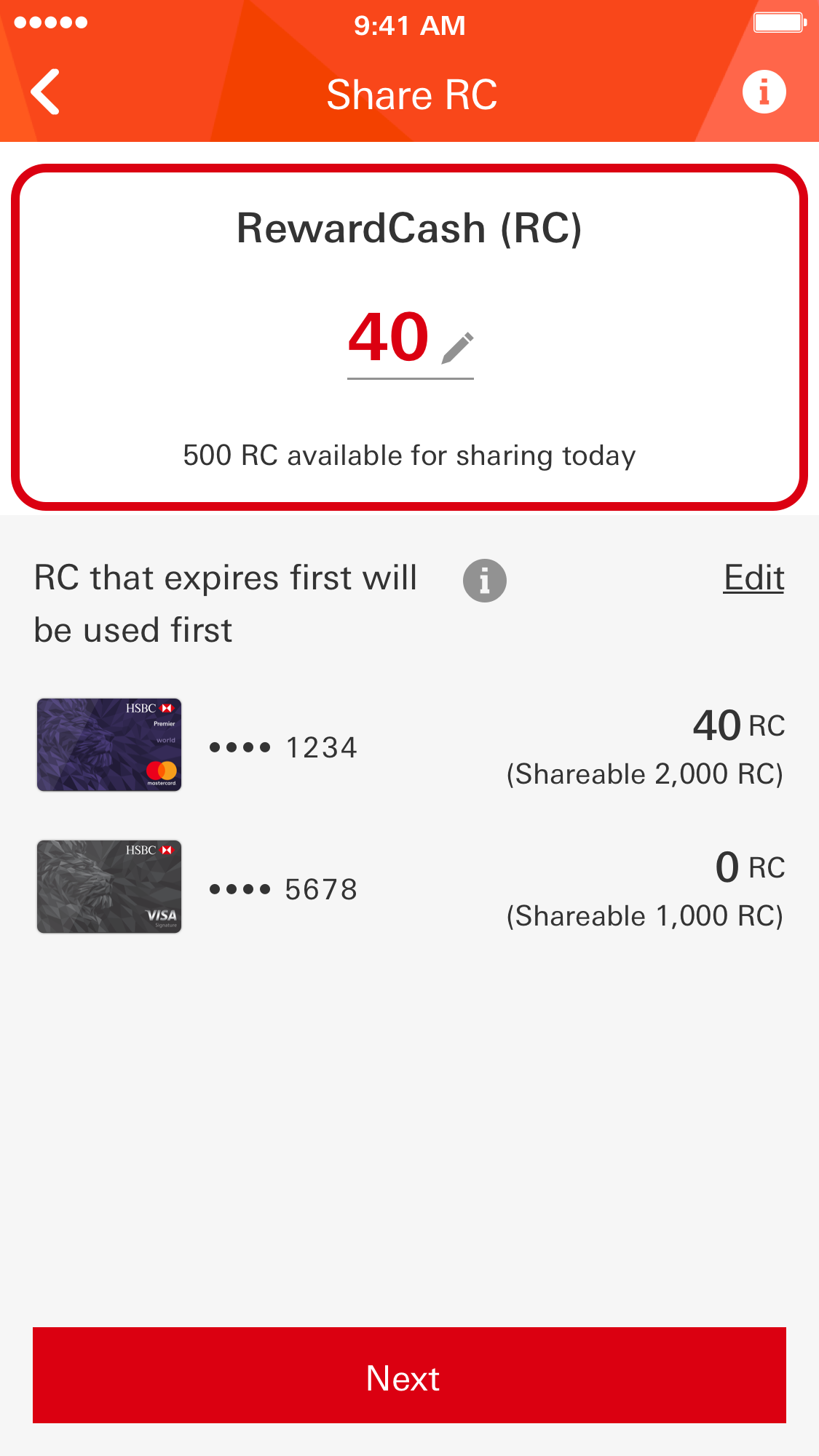This screenshot has height=1456, width=819.
Task: Edit the RewardCash amount of 40
Action: coord(411,339)
